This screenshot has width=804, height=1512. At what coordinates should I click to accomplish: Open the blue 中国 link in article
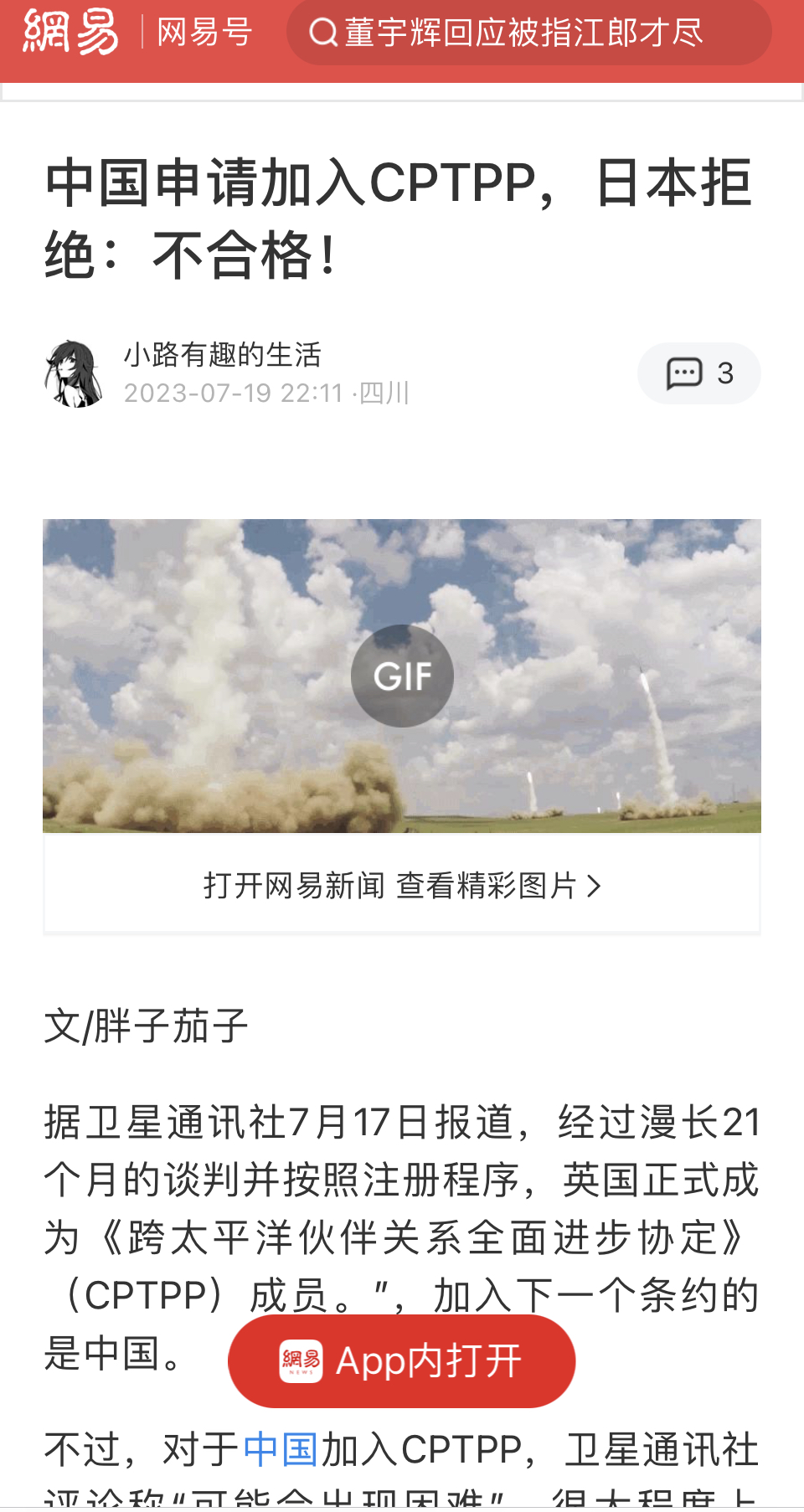point(281,1449)
